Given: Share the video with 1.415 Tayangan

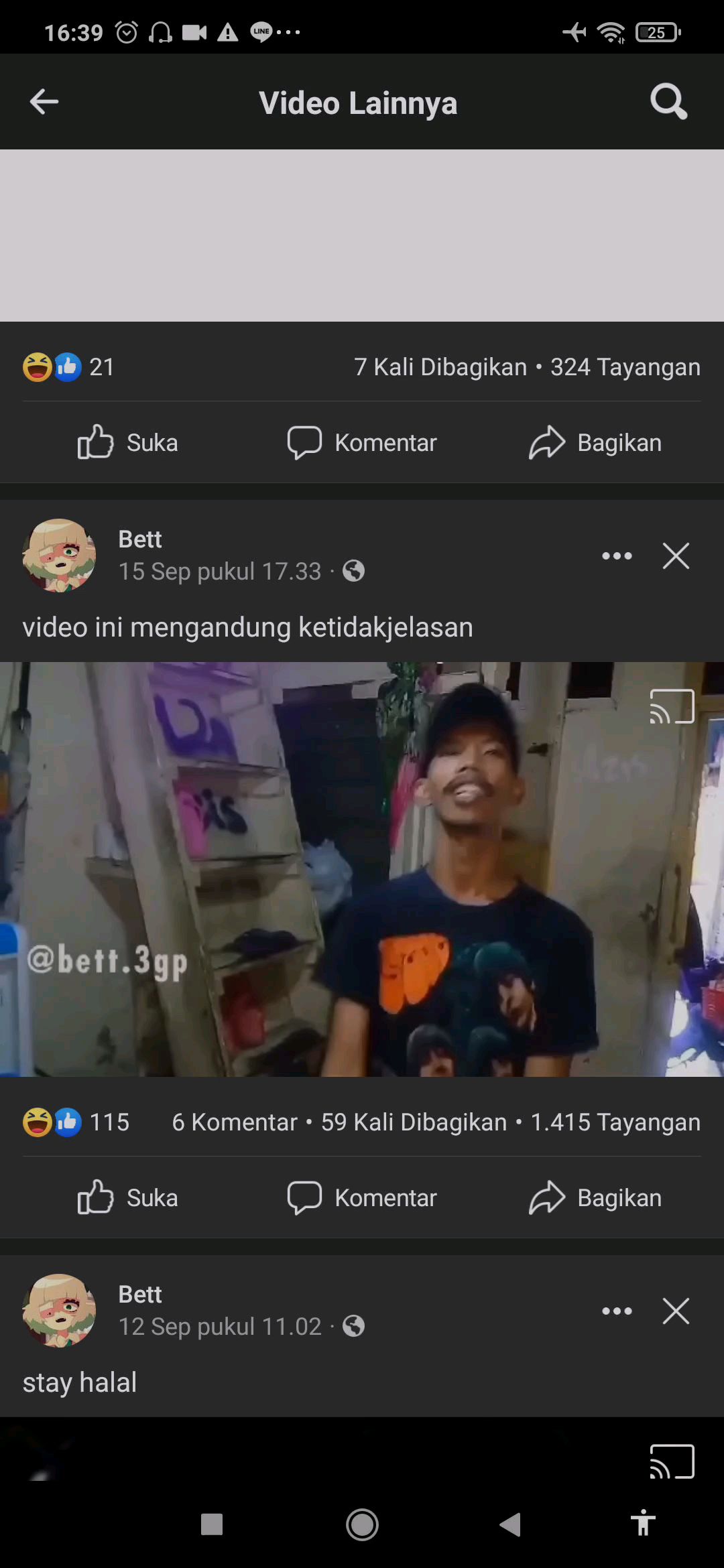Looking at the screenshot, I should [x=595, y=1198].
